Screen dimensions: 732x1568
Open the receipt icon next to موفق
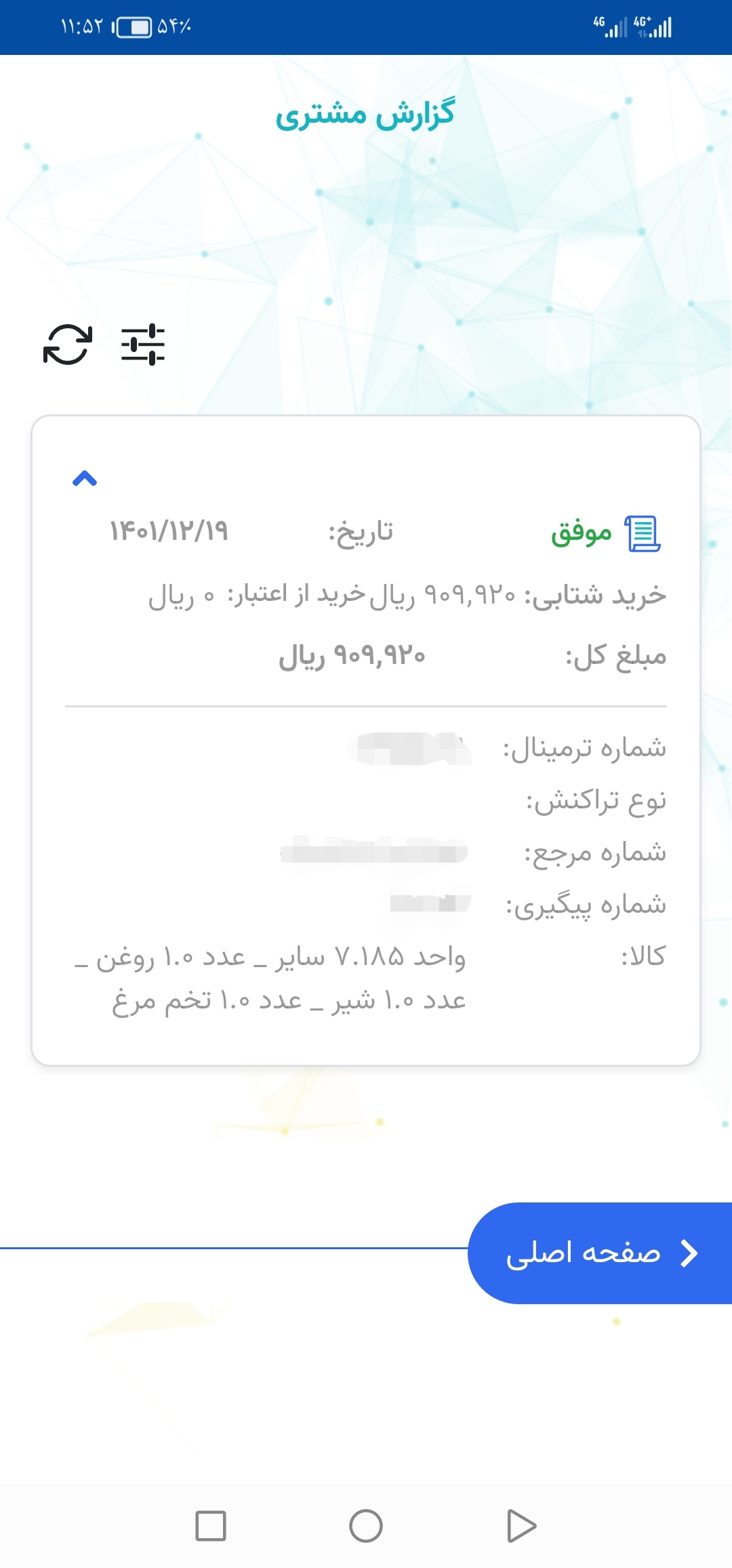(x=643, y=534)
